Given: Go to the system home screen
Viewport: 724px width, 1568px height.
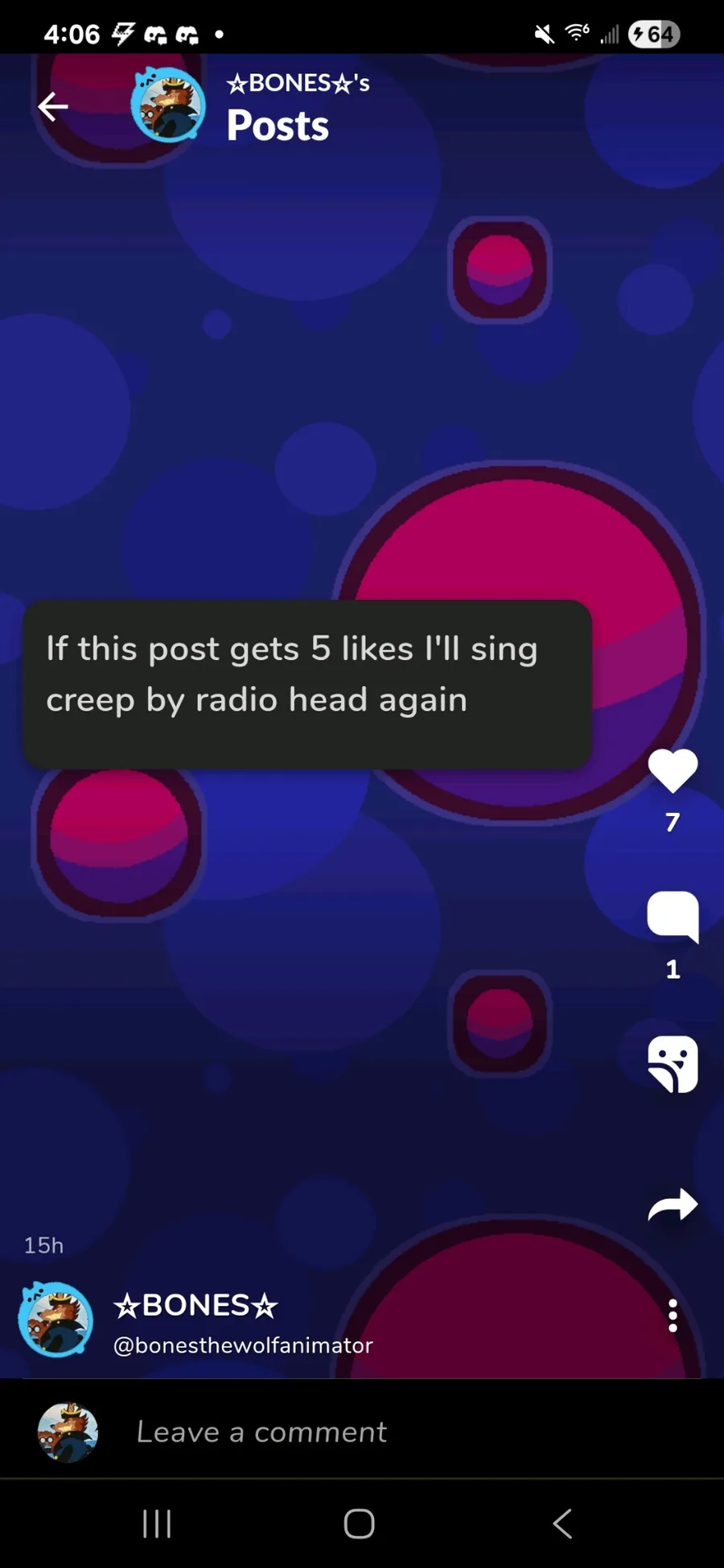Looking at the screenshot, I should tap(359, 1523).
